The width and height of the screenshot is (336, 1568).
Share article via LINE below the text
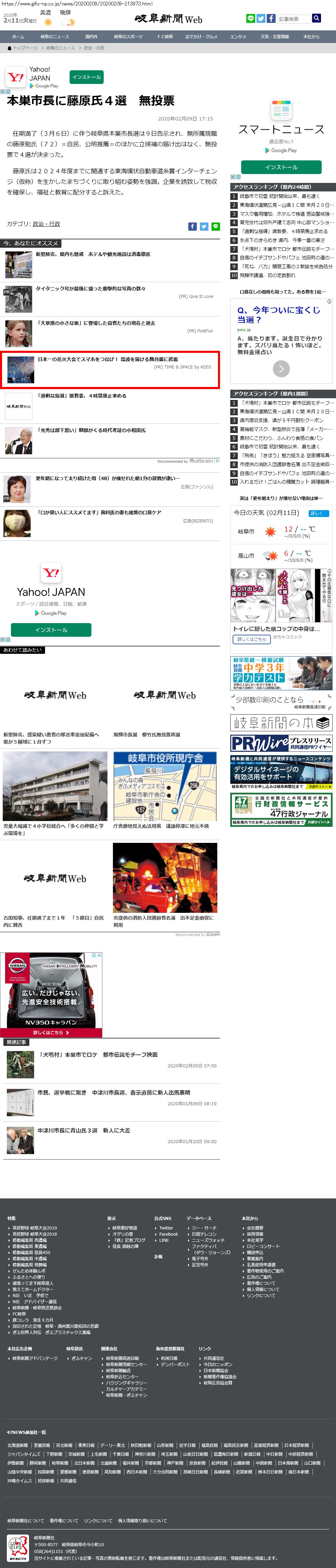pyautogui.click(x=216, y=227)
